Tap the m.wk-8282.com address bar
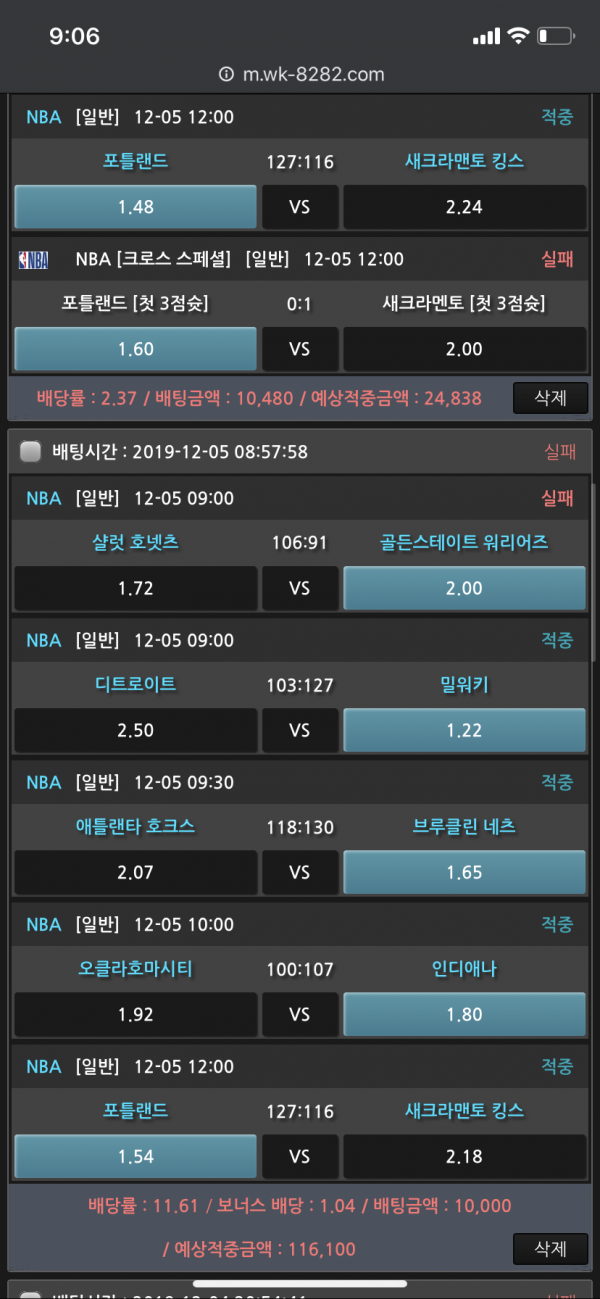The height and width of the screenshot is (1299, 600). pos(300,74)
